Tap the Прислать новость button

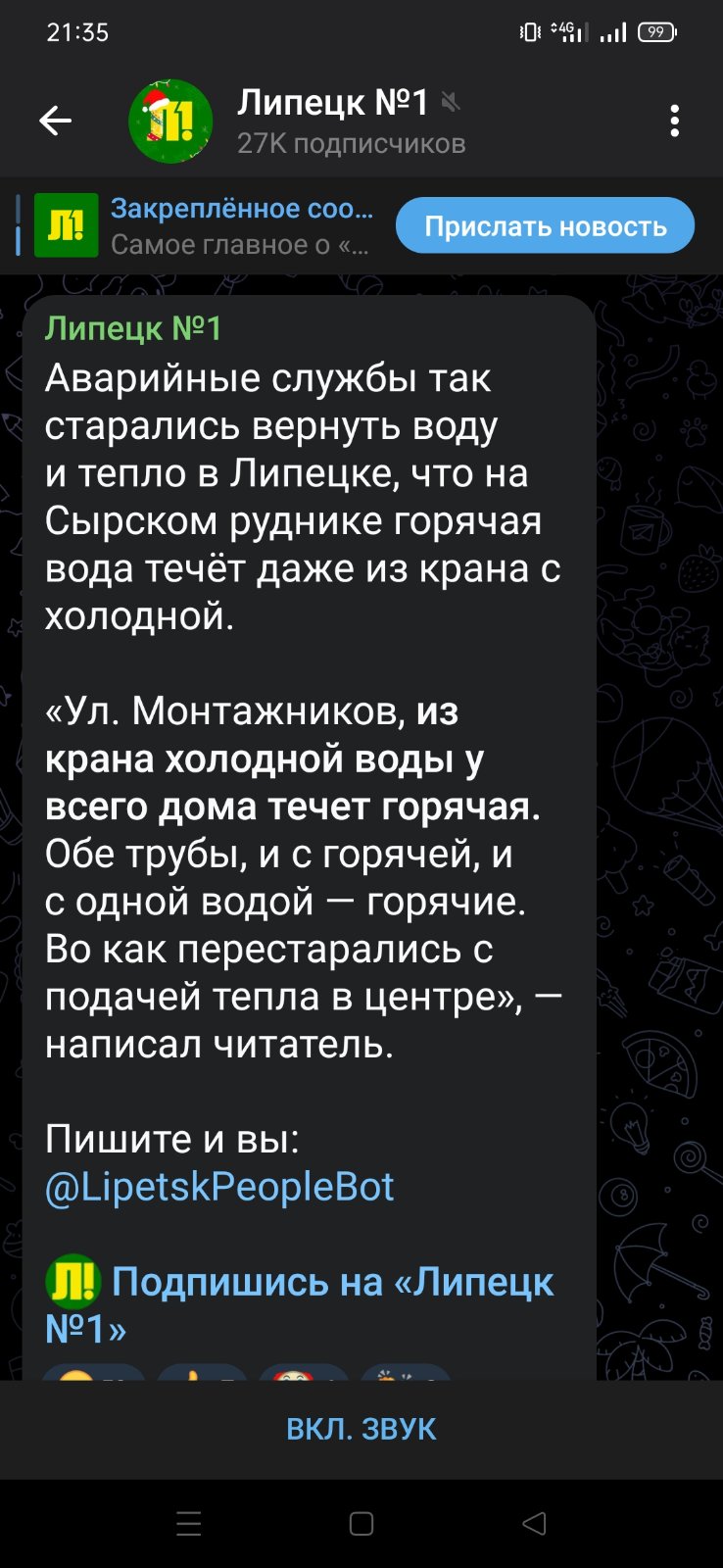[545, 225]
